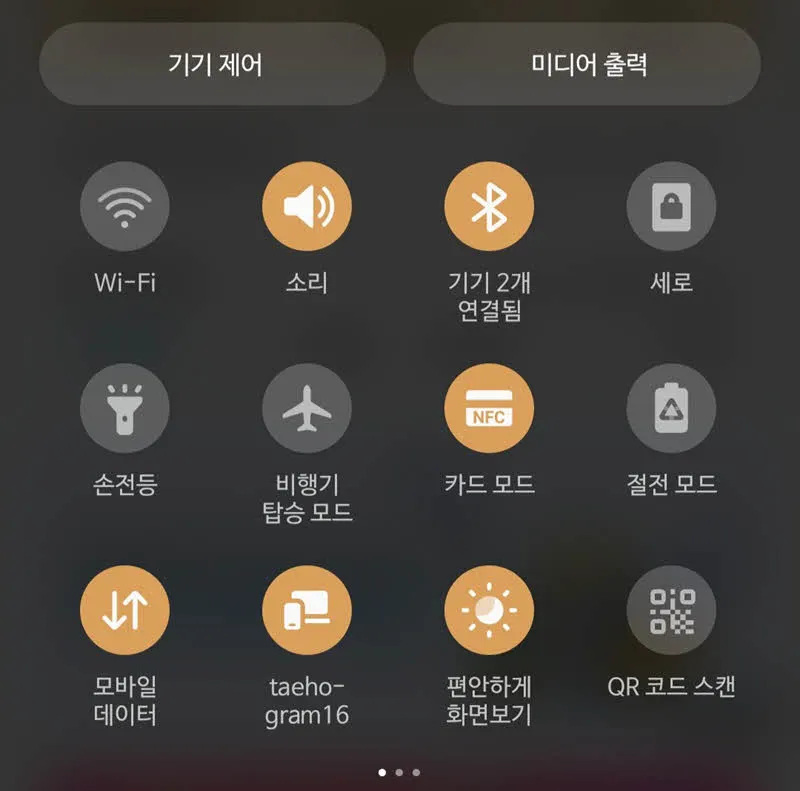The image size is (800, 791).
Task: Toggle the 세로 portrait rotation lock
Action: [x=671, y=207]
